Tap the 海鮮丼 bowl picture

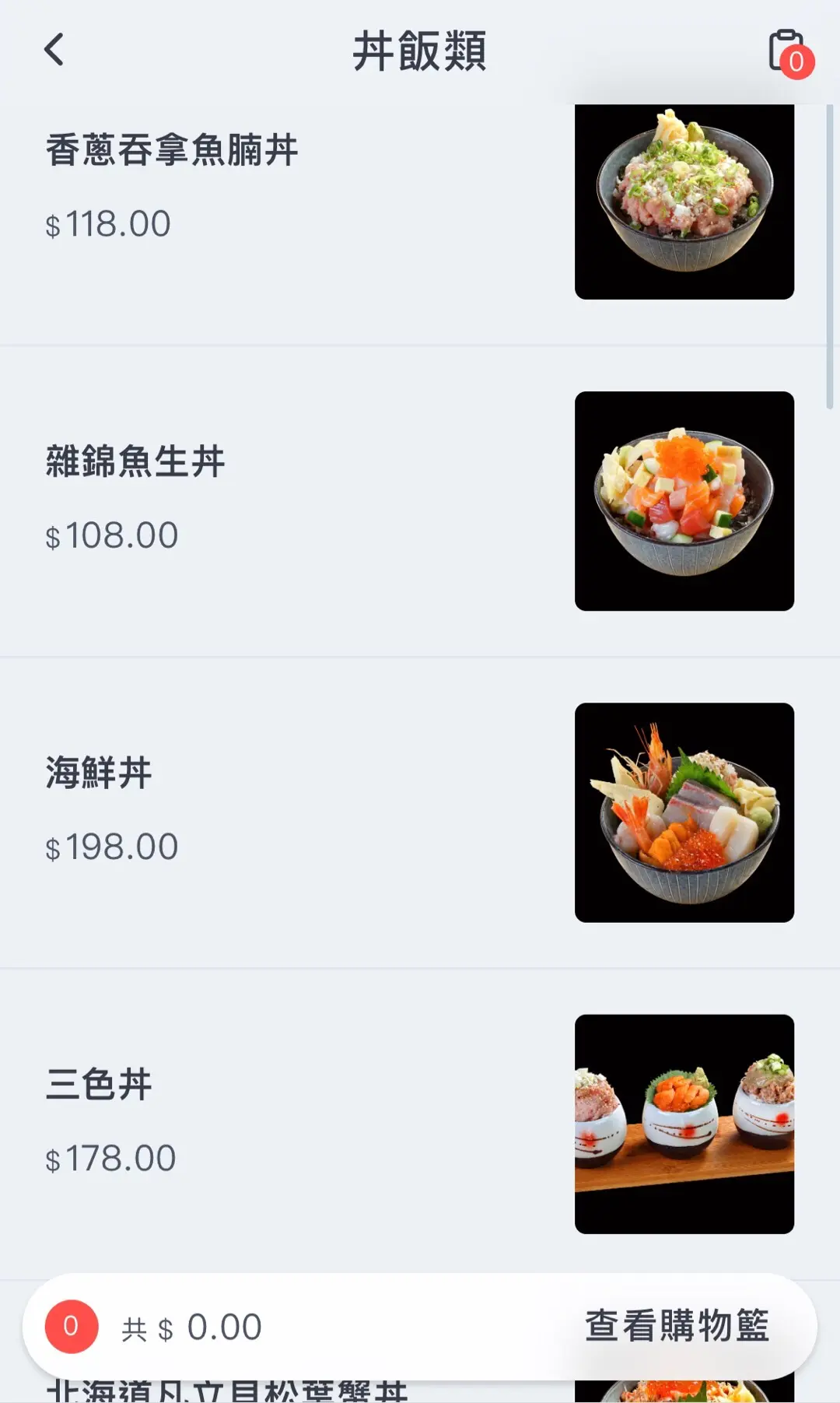click(684, 812)
